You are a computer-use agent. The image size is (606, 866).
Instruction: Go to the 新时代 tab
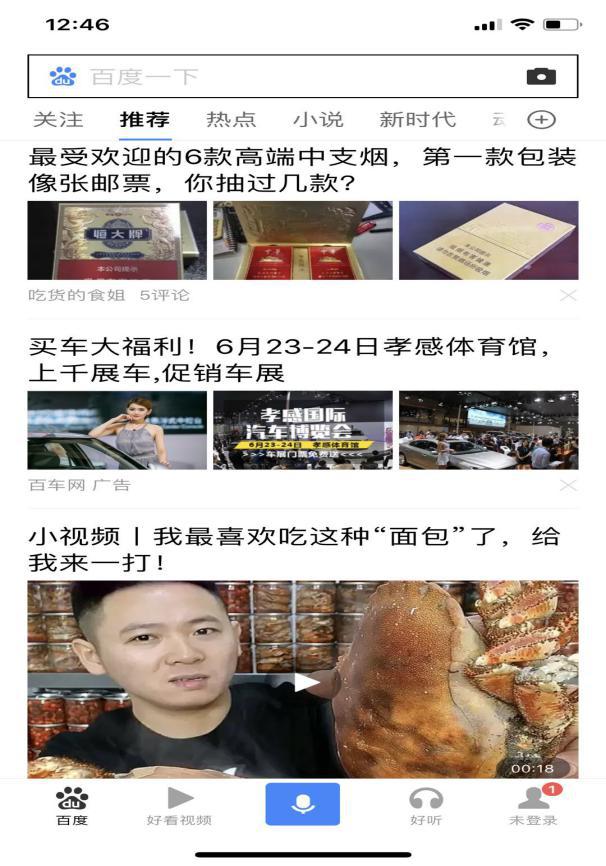417,120
